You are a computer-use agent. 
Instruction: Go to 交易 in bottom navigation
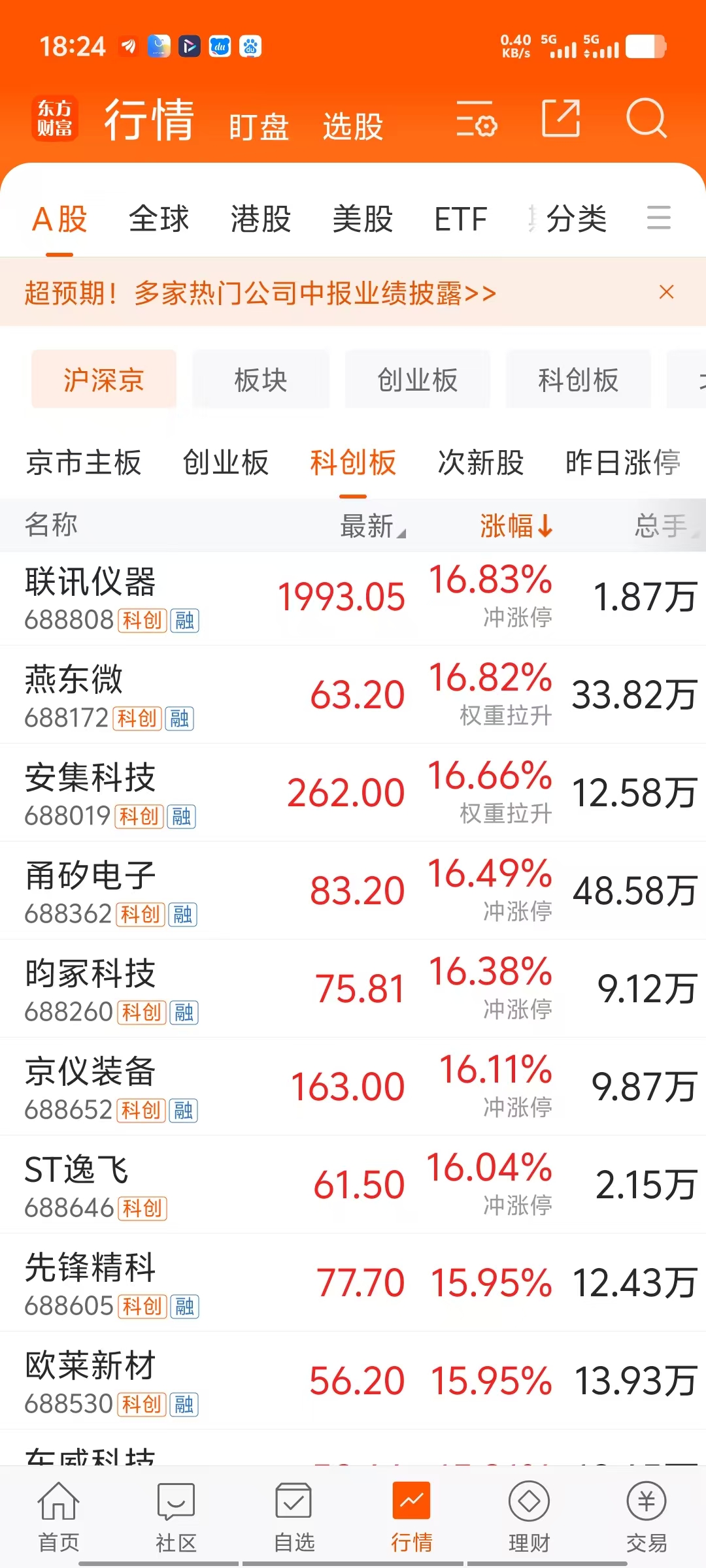pyautogui.click(x=647, y=1517)
